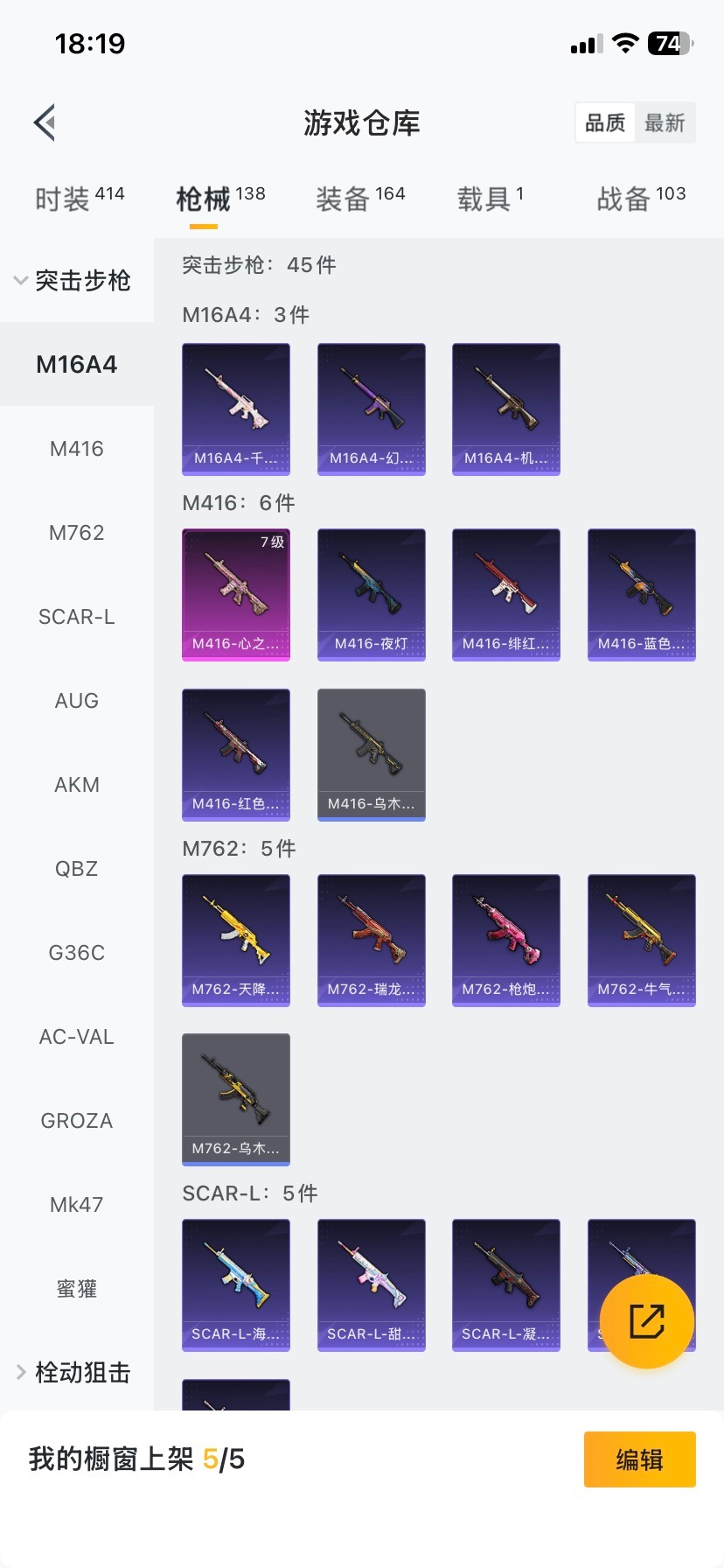Expand the 栓动狙击 category
This screenshot has width=724, height=1568.
pyautogui.click(x=73, y=1373)
